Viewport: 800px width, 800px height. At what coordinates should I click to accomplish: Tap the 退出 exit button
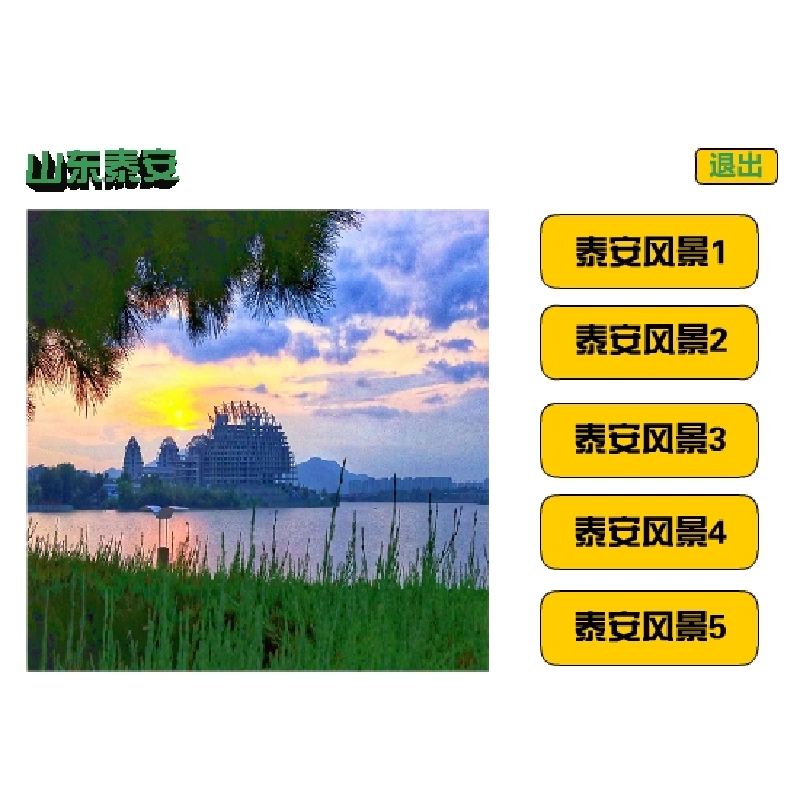736,166
